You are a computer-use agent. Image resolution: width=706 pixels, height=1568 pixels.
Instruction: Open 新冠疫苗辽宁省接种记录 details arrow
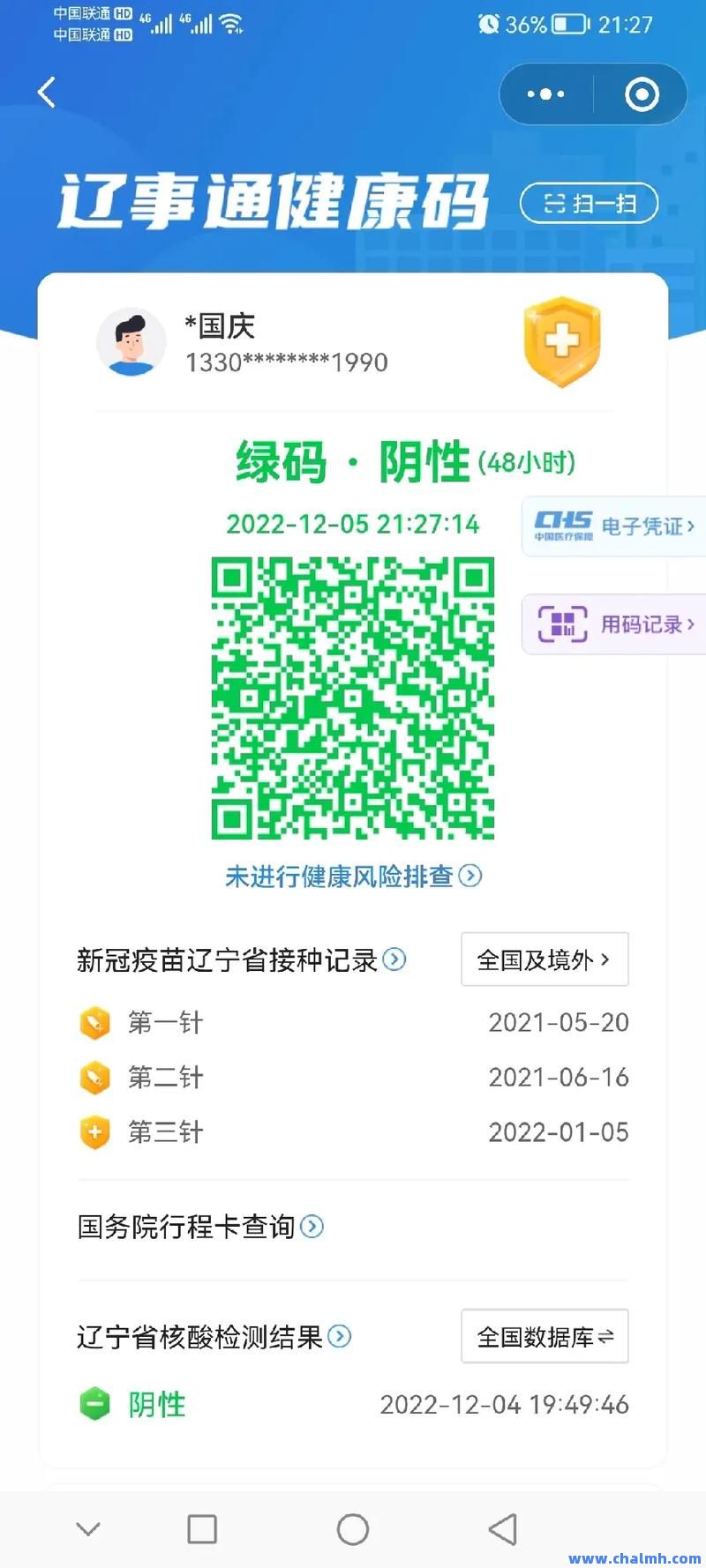(394, 959)
